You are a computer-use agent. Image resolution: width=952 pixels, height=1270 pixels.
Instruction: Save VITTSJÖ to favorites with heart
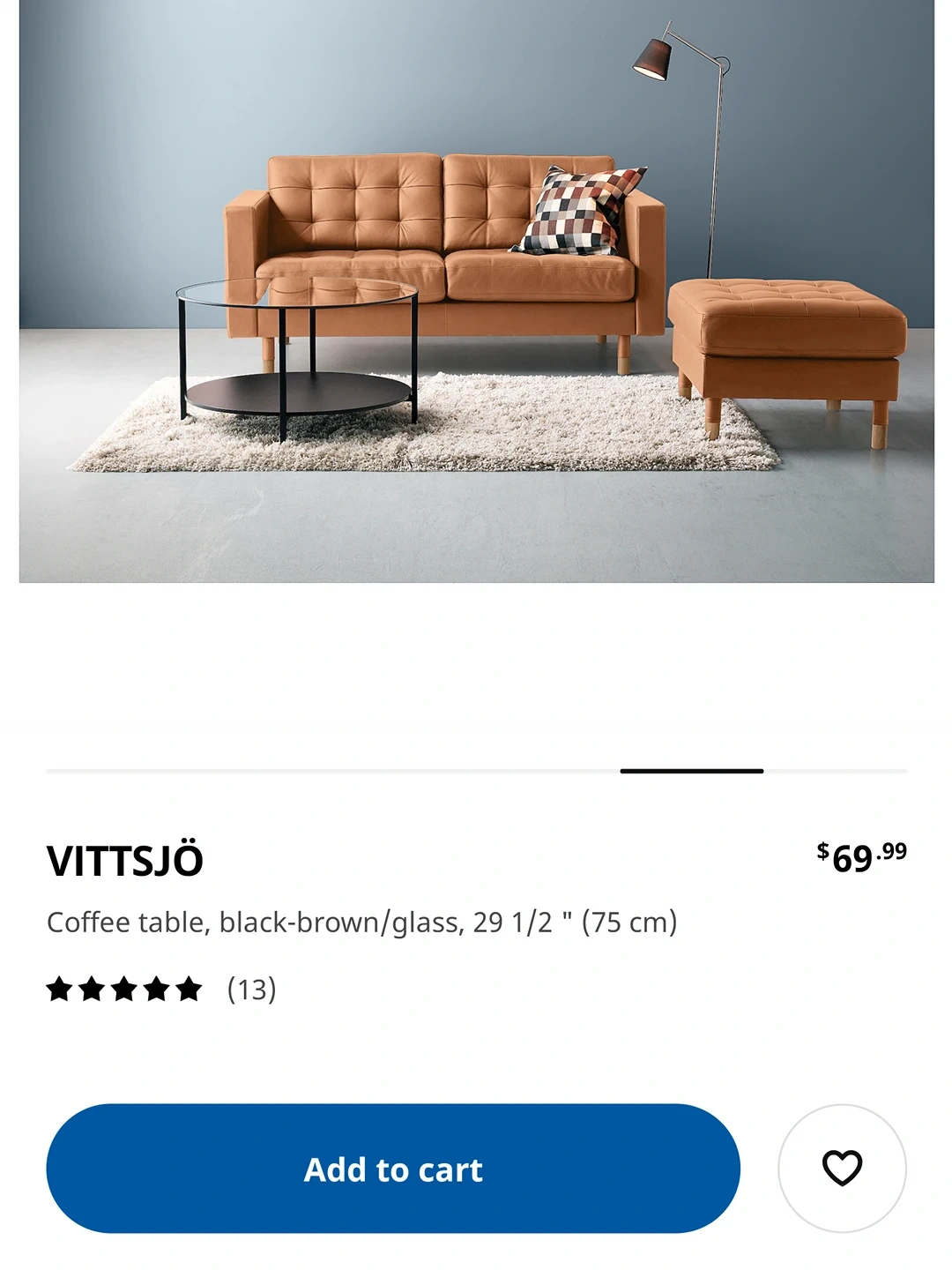(x=842, y=1169)
